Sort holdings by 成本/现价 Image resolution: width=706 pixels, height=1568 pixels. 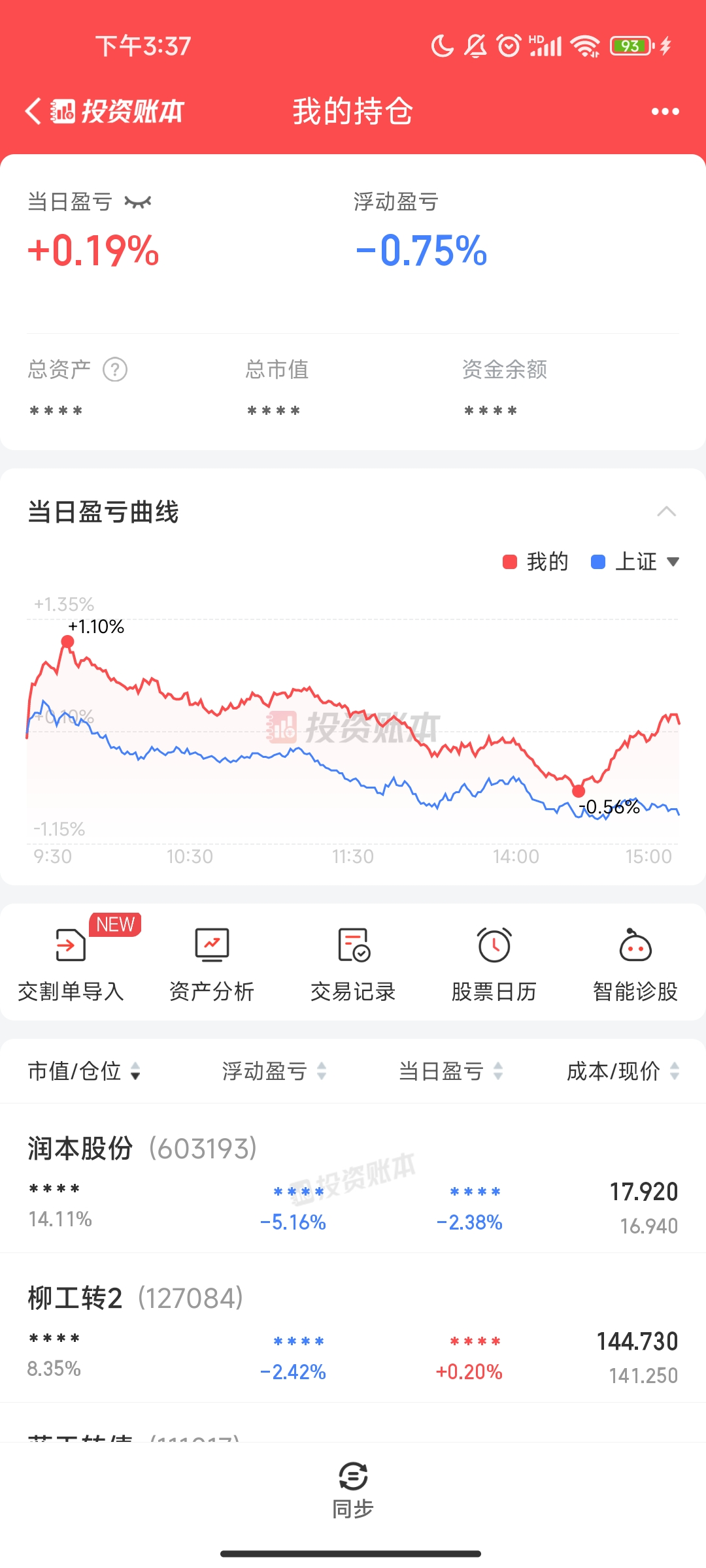[x=622, y=1071]
